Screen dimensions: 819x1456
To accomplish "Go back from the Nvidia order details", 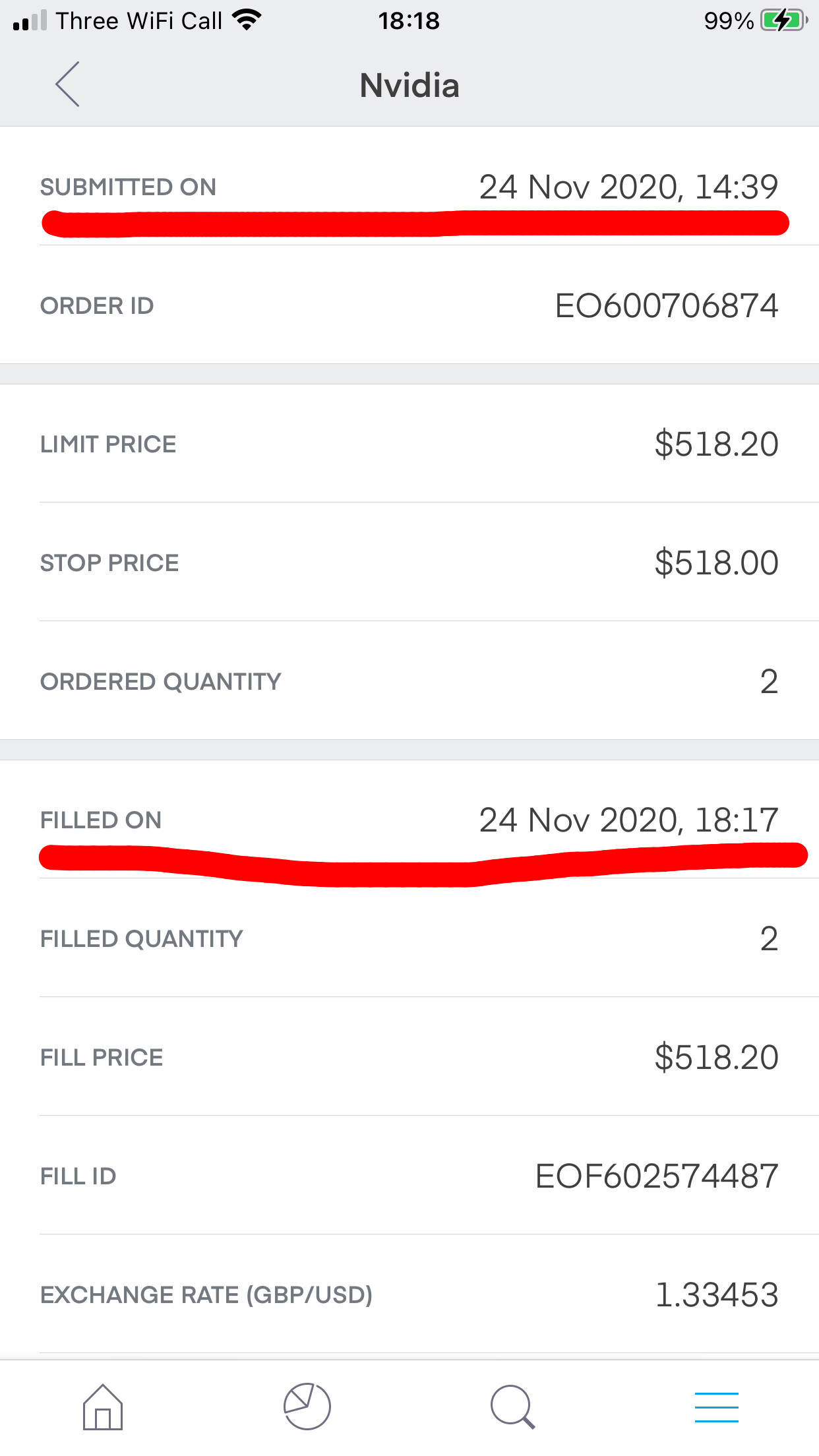I will pos(67,84).
